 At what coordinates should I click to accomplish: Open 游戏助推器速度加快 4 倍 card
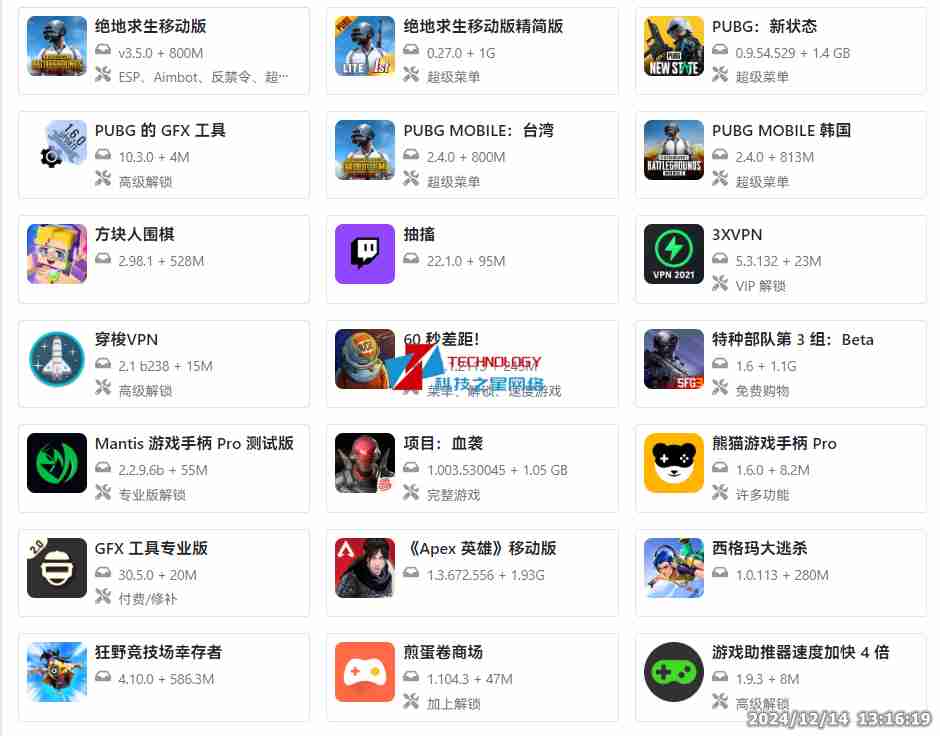coord(800,653)
